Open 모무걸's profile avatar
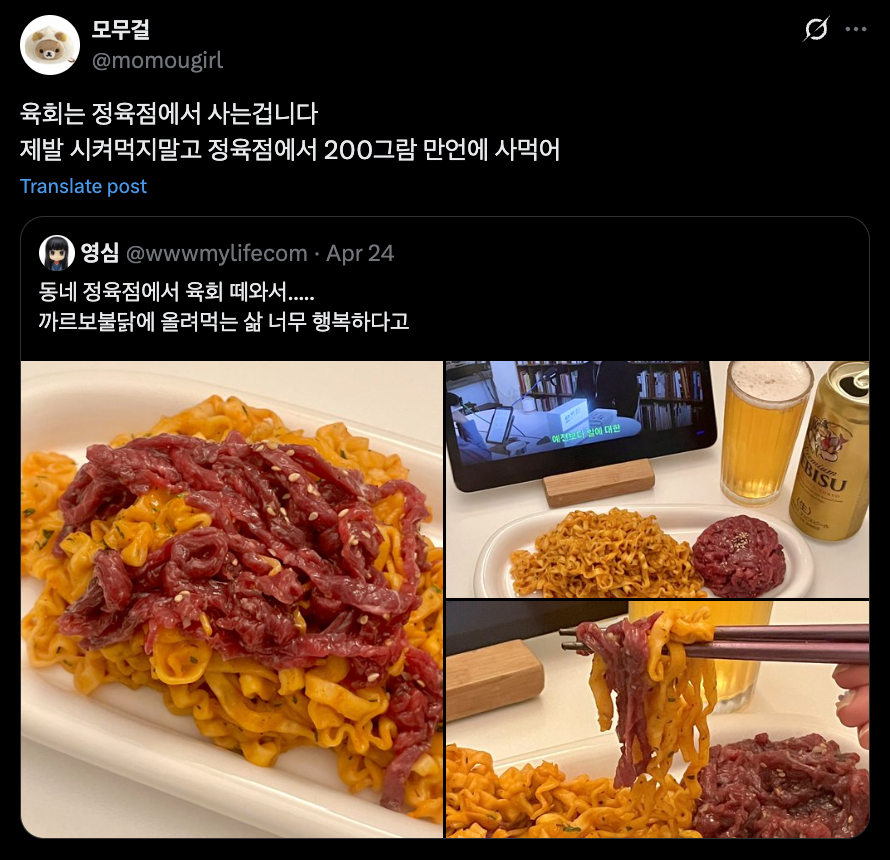The height and width of the screenshot is (860, 890). tap(50, 45)
